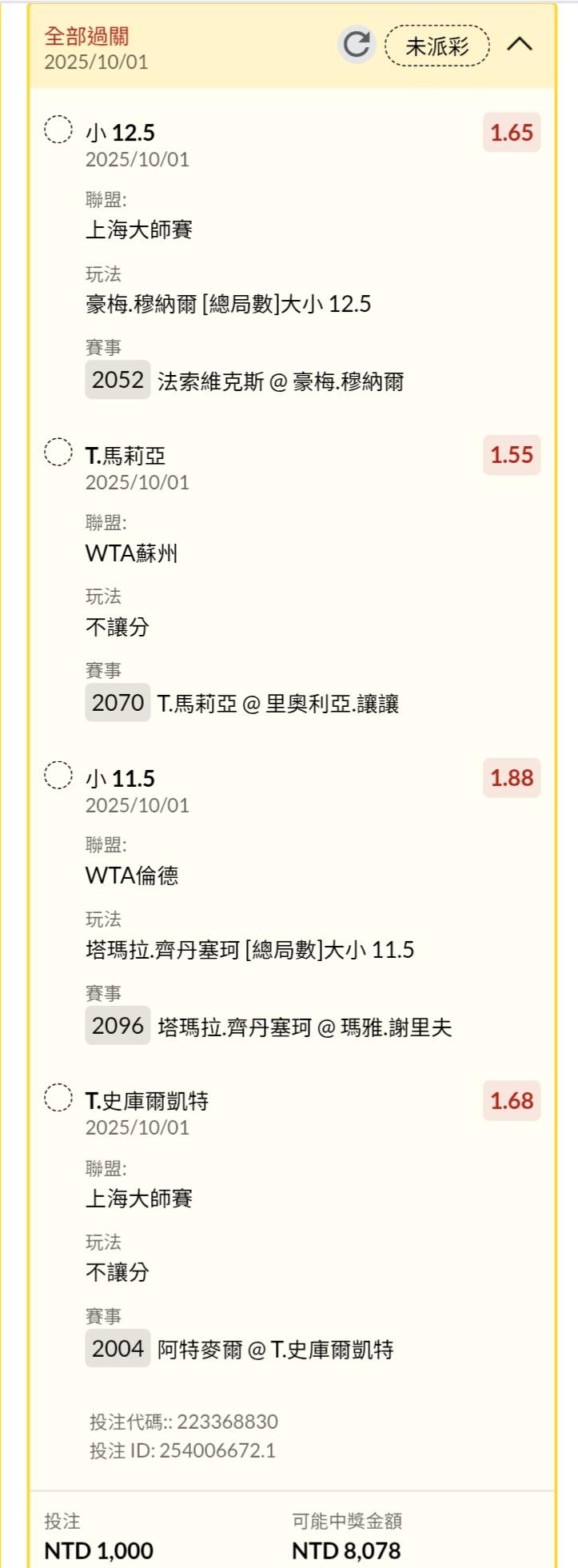Collapse the 全部過關 bet details
This screenshot has width=578, height=1568.
(x=520, y=45)
